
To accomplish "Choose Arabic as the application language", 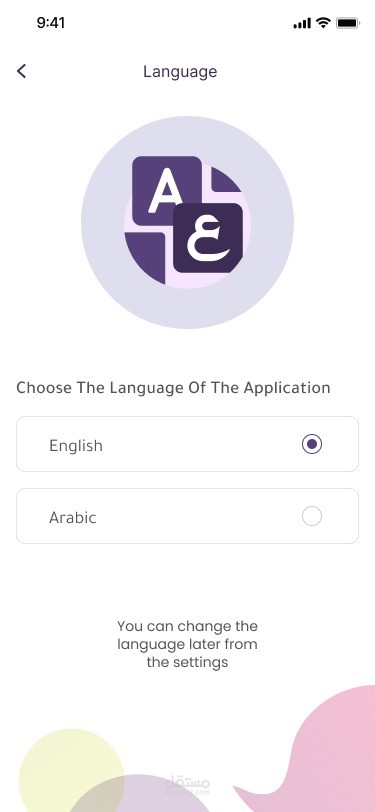I will [188, 516].
